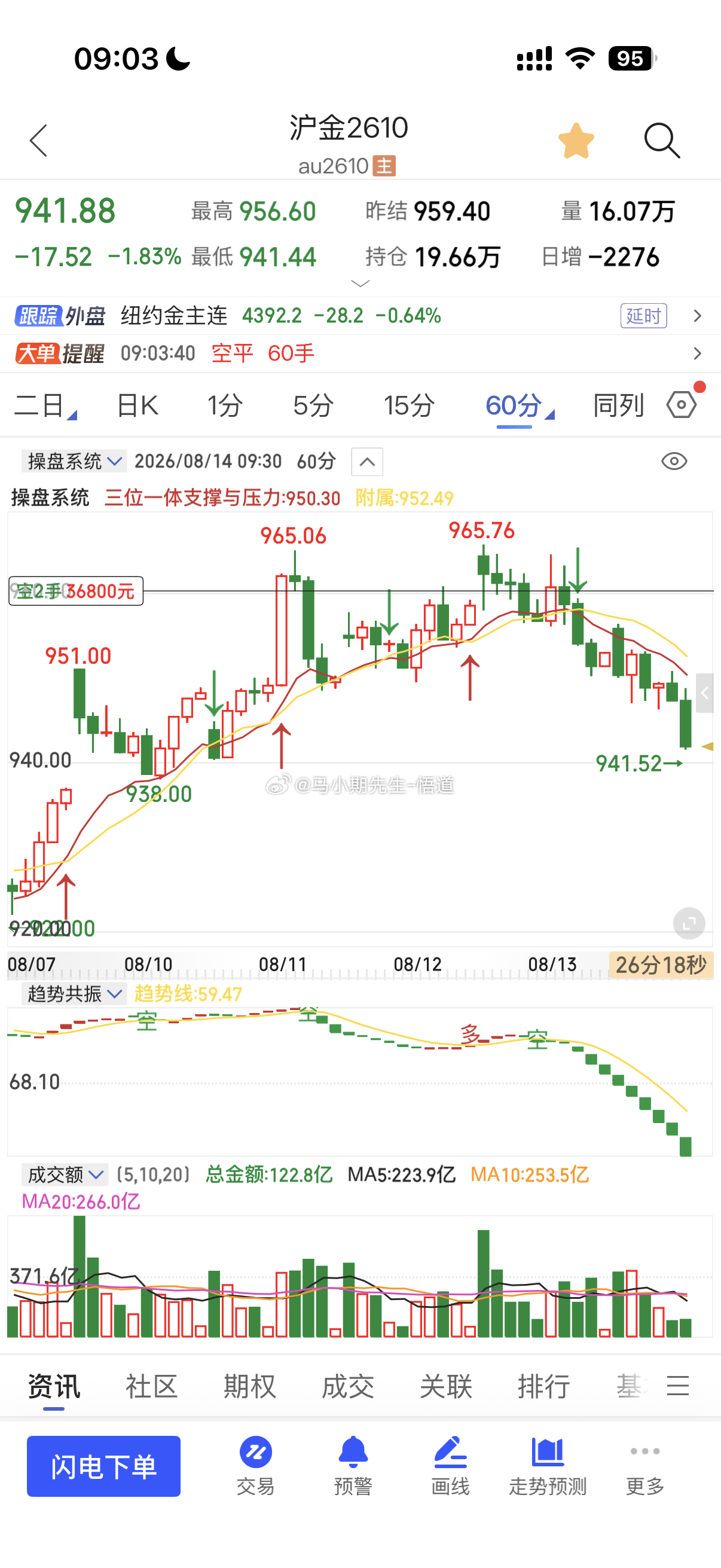Open 走势预测 trend forecast

click(x=548, y=1466)
